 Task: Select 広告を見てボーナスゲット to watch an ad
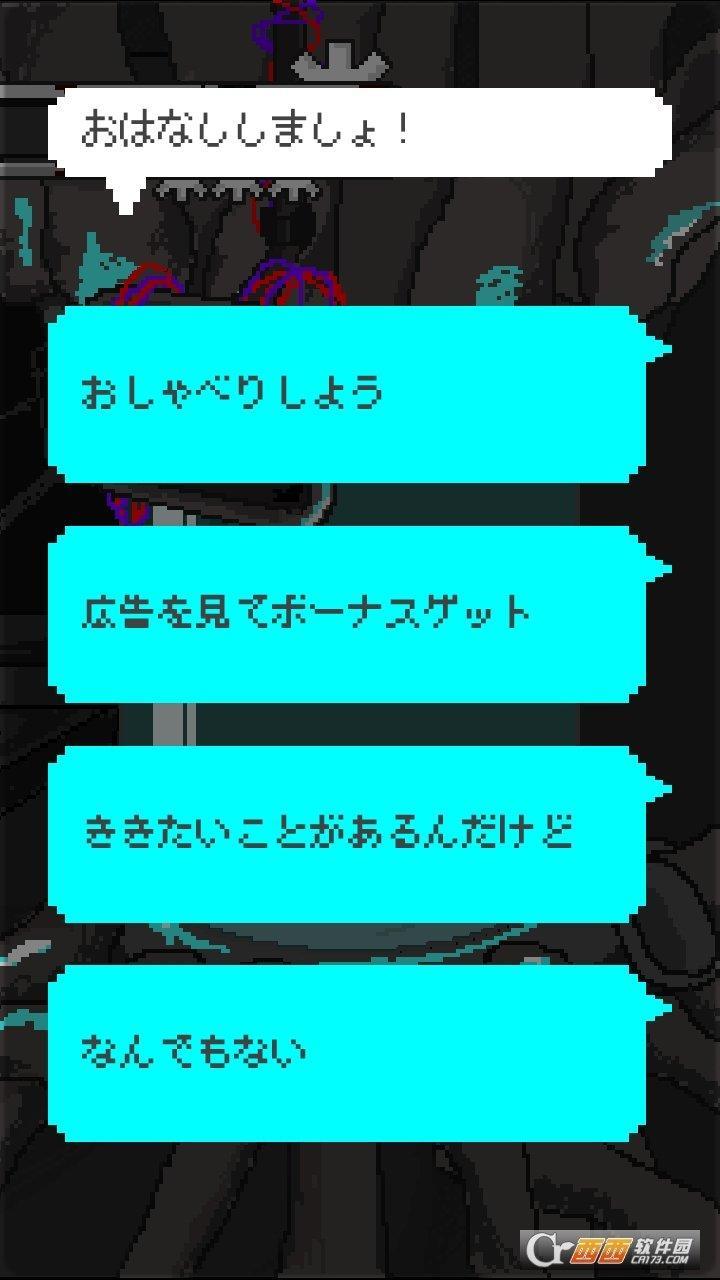tap(358, 614)
